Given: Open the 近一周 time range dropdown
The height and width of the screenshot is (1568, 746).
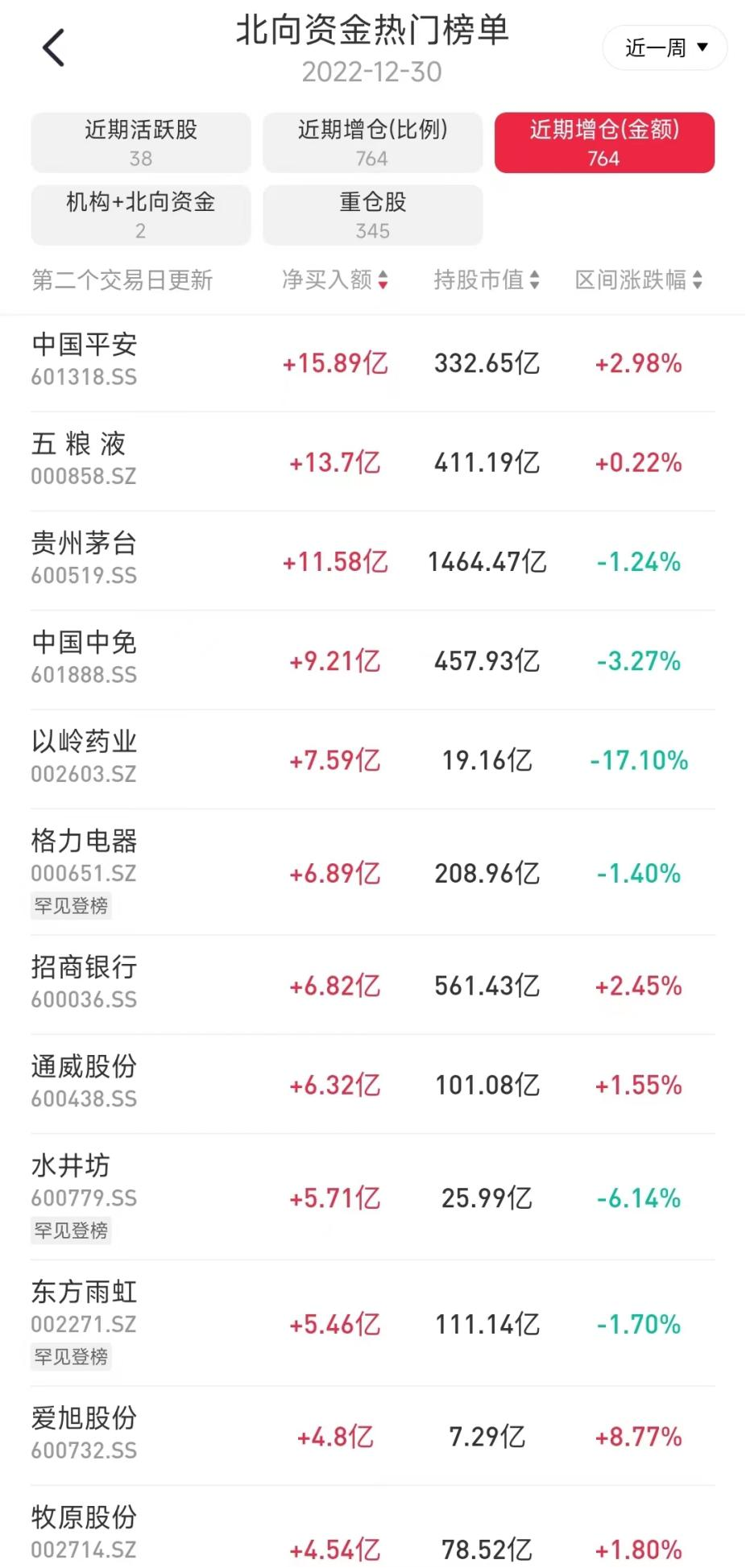Looking at the screenshot, I should pos(665,48).
